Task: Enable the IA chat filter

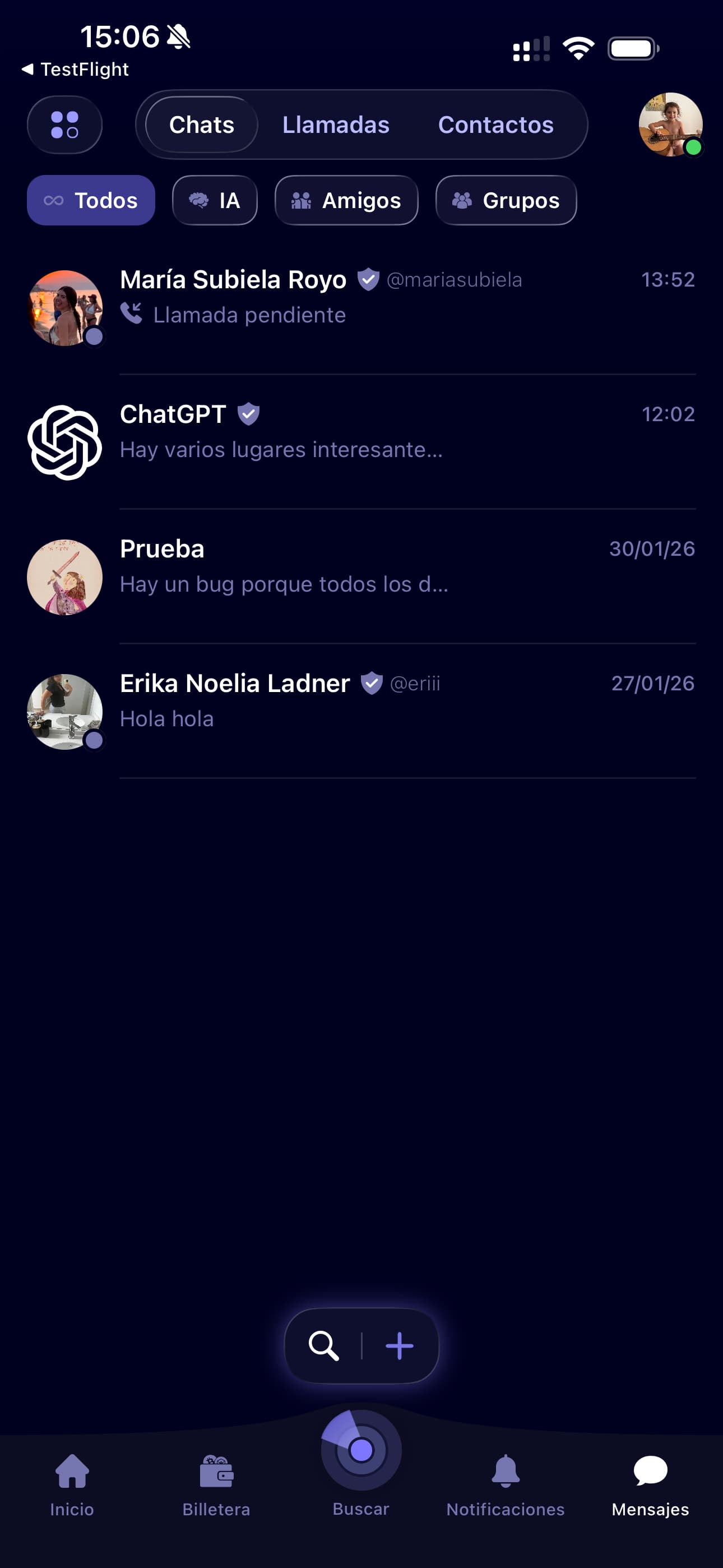Action: 214,200
